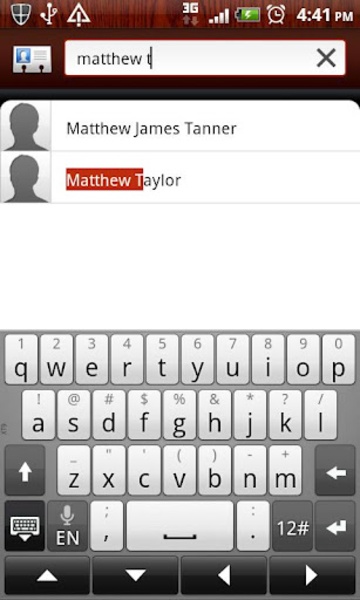The width and height of the screenshot is (360, 600).
Task: Switch to the 12# symbols keyboard
Action: point(293,527)
